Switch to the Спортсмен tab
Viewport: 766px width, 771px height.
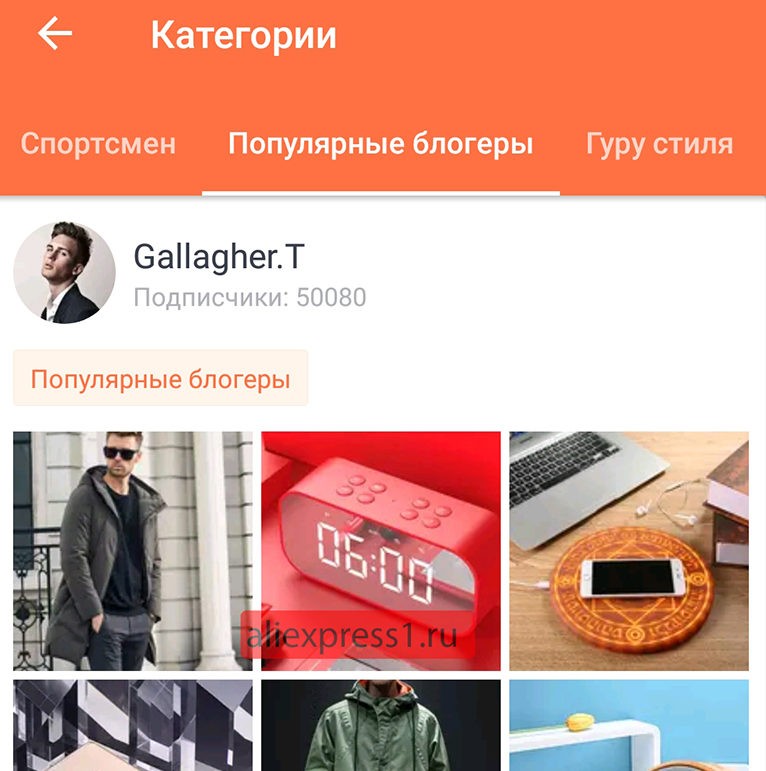coord(98,144)
